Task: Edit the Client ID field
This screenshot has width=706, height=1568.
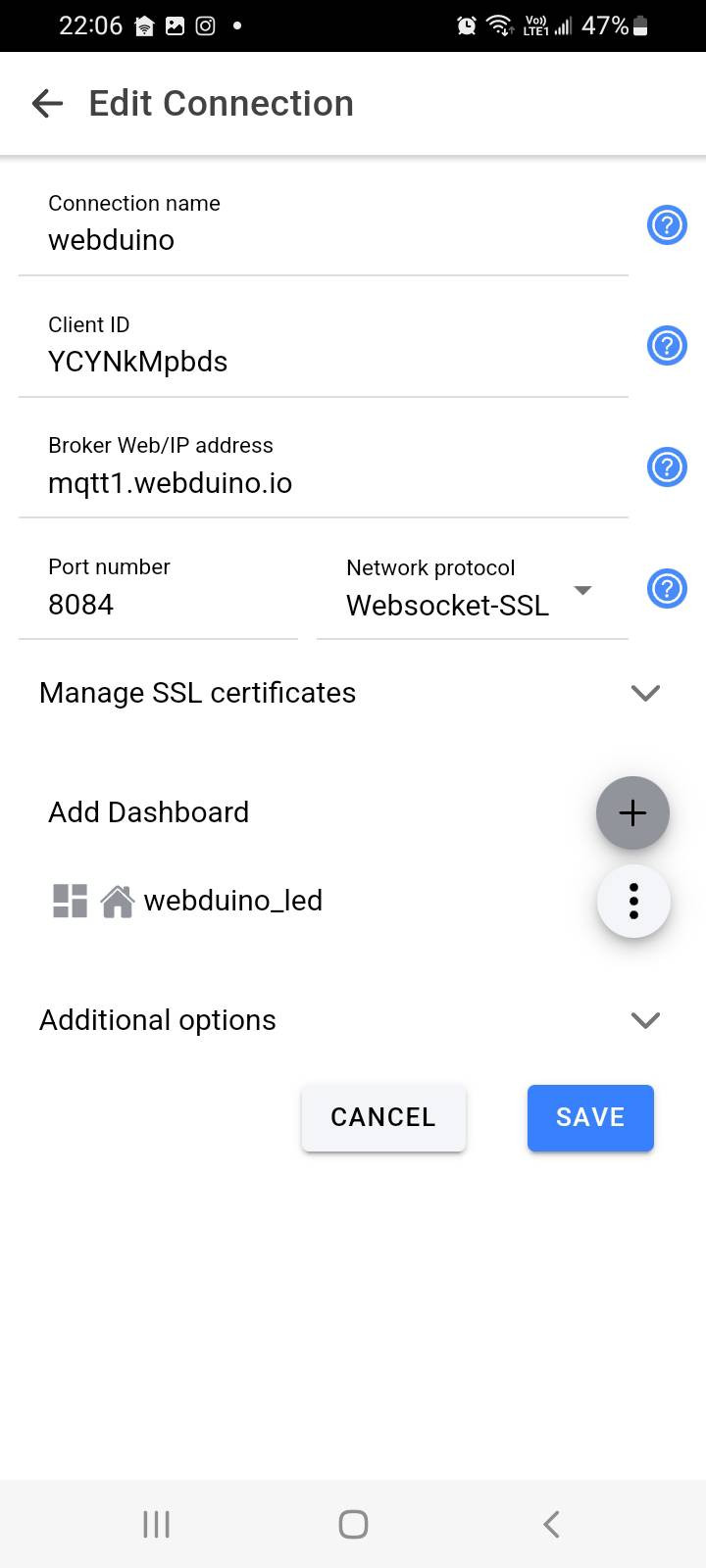Action: point(324,362)
